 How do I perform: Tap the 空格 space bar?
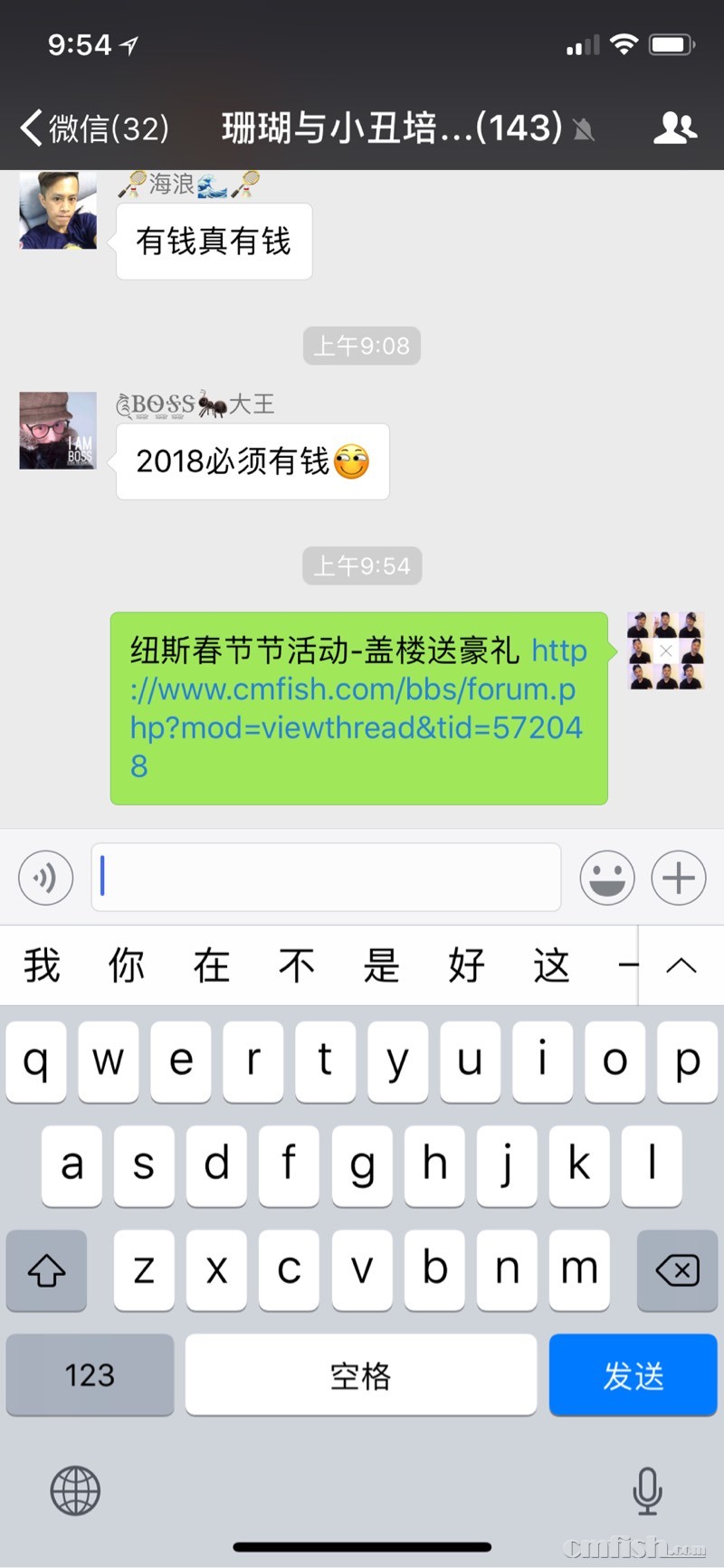(360, 1374)
